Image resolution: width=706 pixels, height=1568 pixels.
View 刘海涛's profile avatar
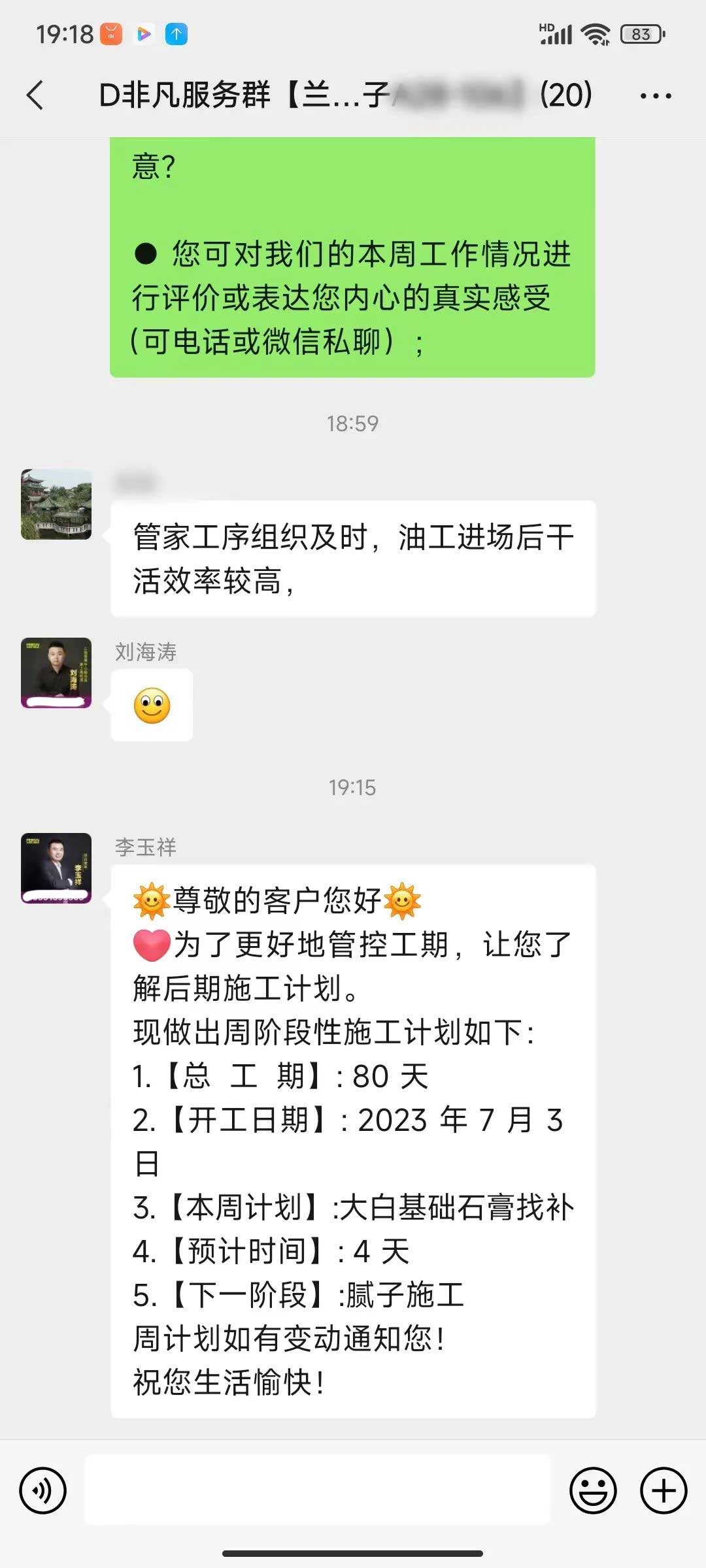click(x=56, y=673)
